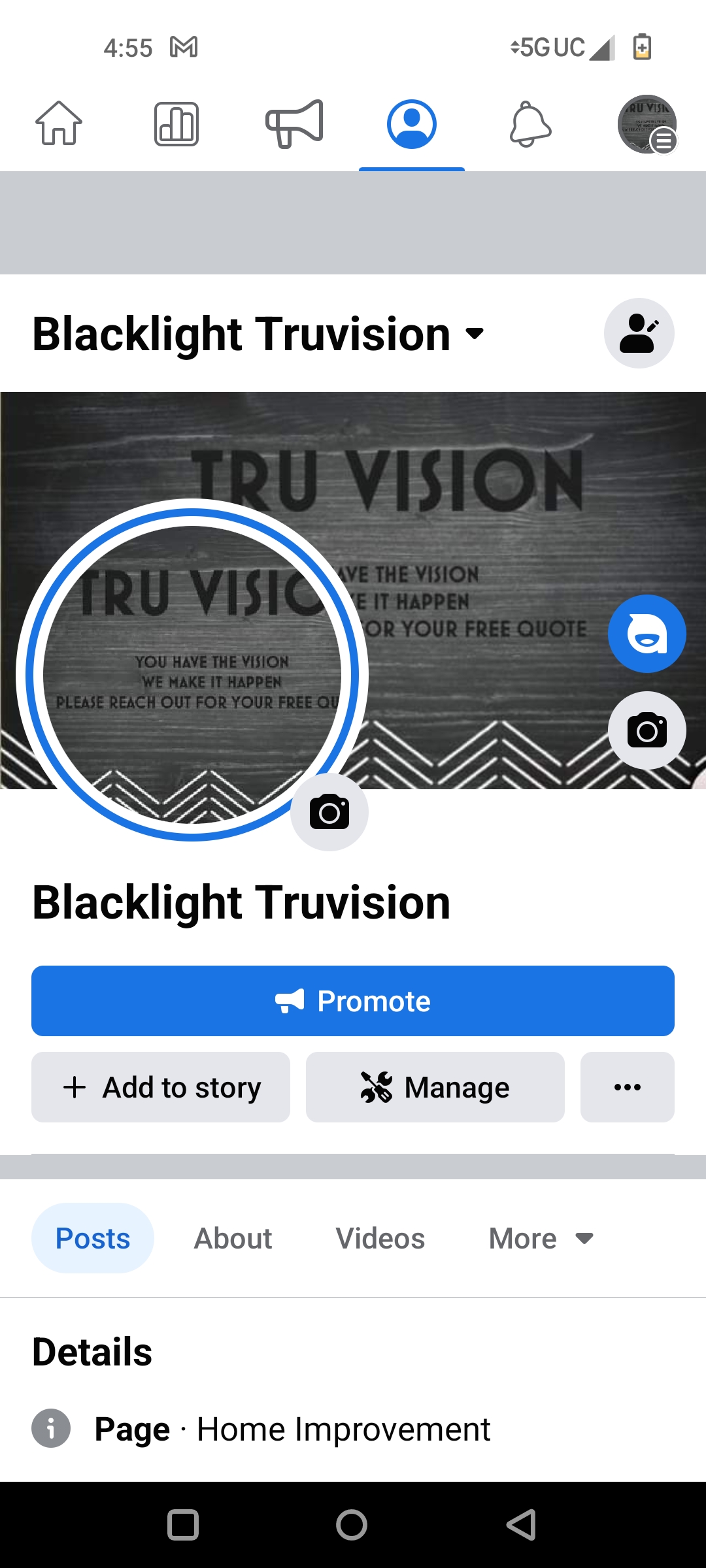
Task: Tap Add to story
Action: tap(161, 1086)
